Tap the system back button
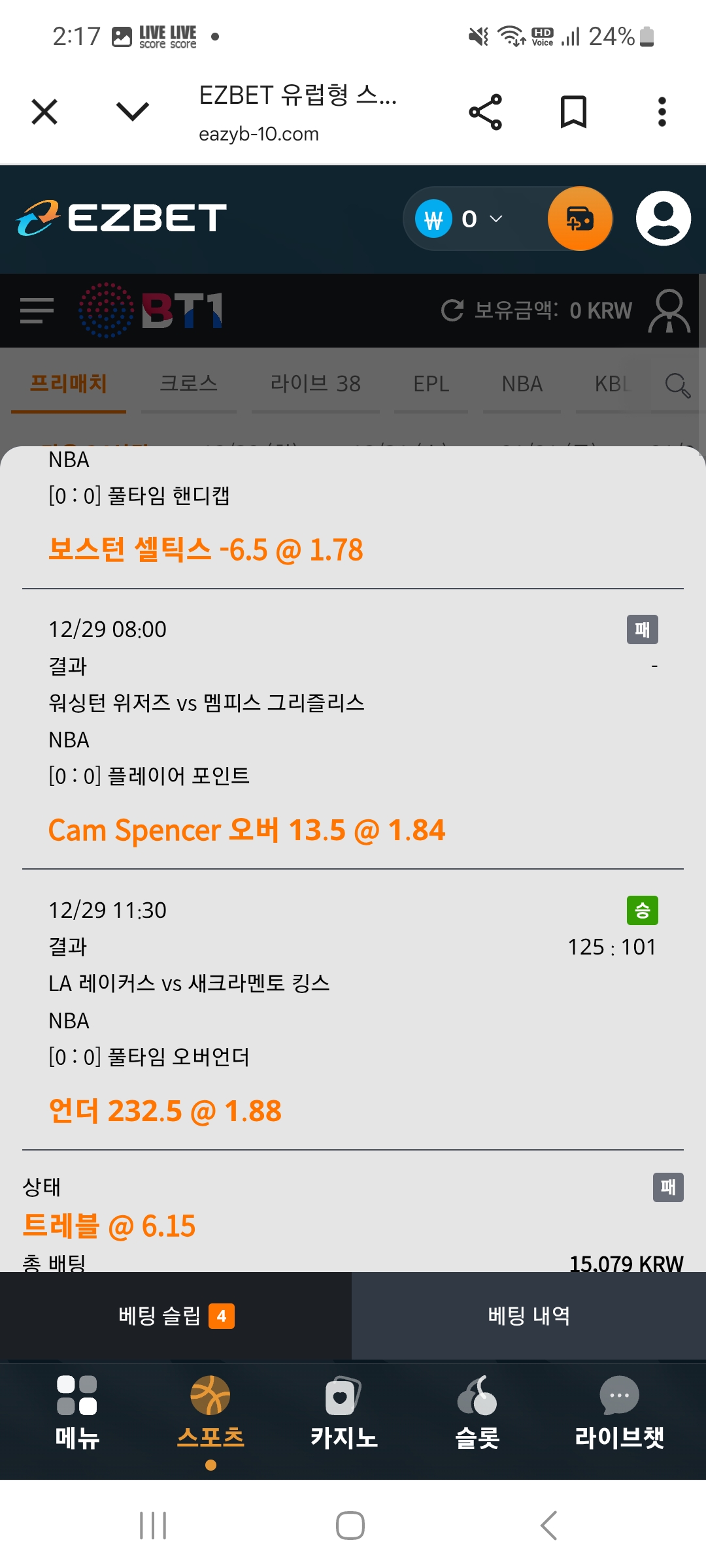The height and width of the screenshot is (1568, 706). [x=549, y=1526]
